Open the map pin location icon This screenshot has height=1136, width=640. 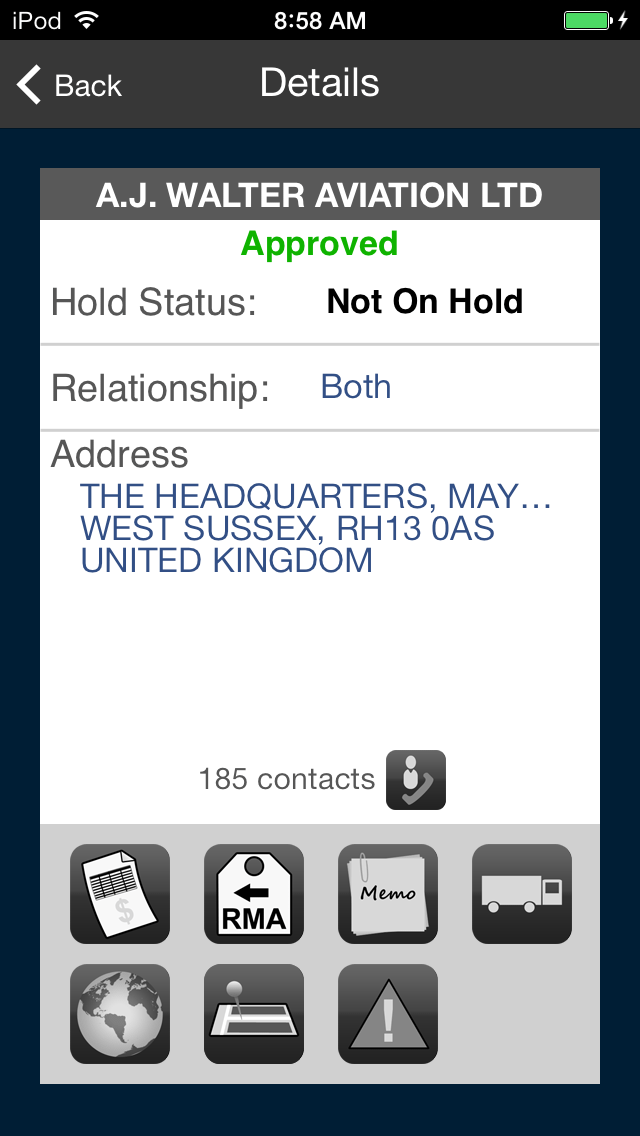[x=254, y=1014]
